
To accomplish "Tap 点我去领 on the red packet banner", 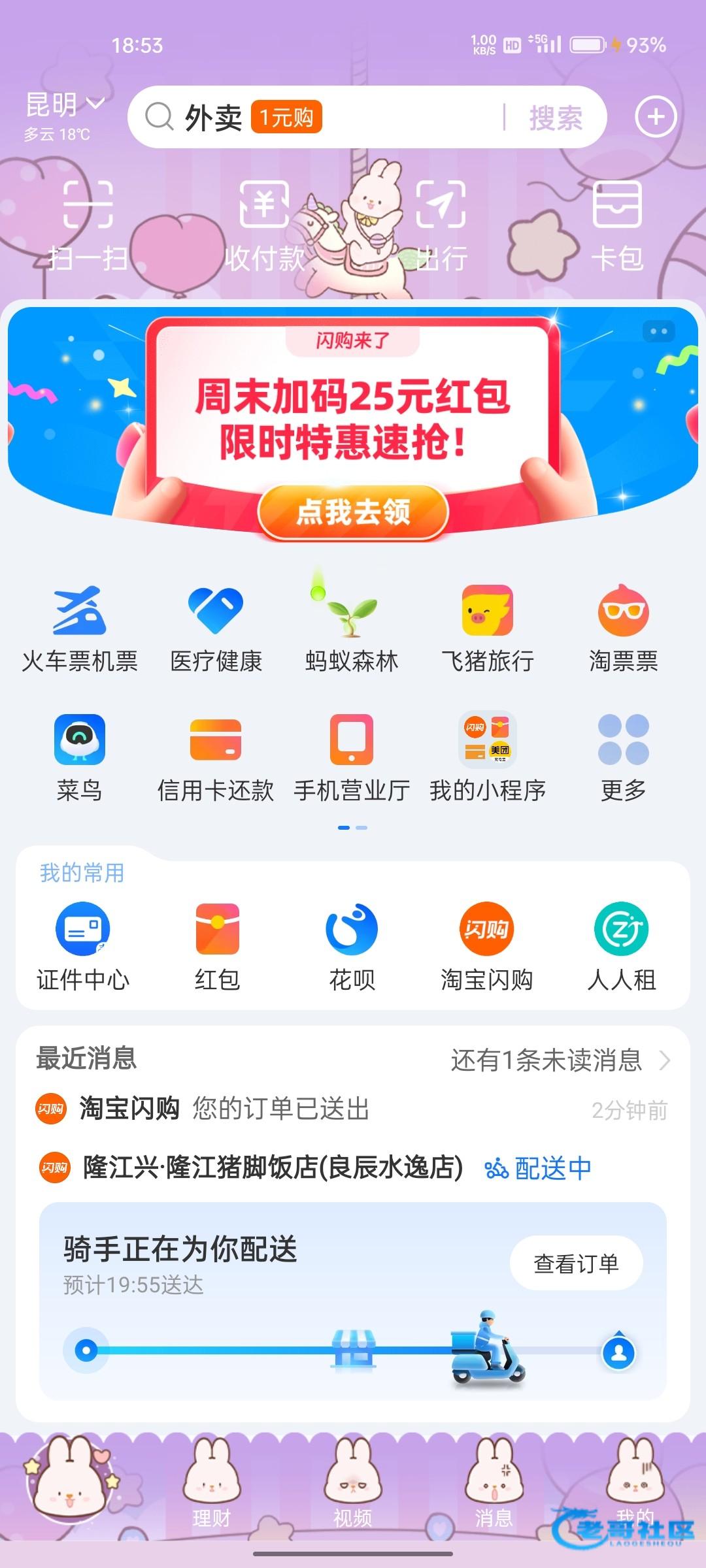I will (353, 512).
